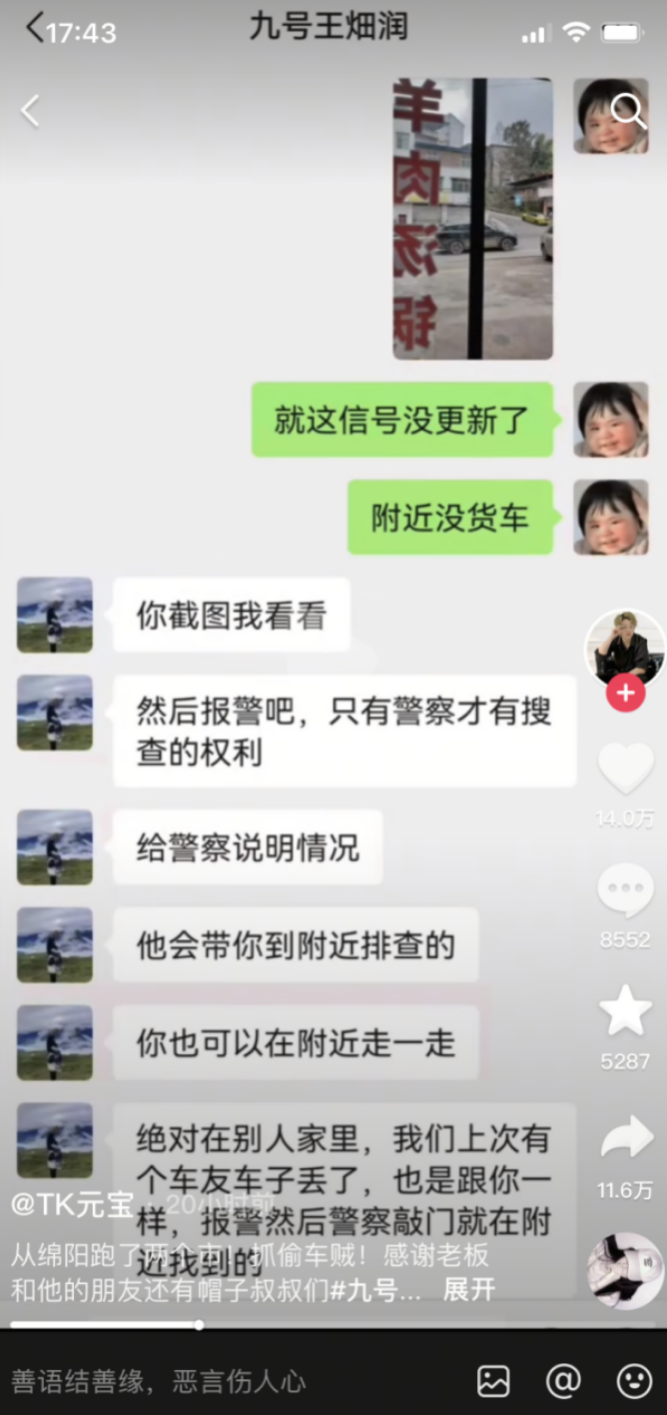The image size is (667, 1415).
Task: Add video to favorites with star
Action: point(625,1012)
